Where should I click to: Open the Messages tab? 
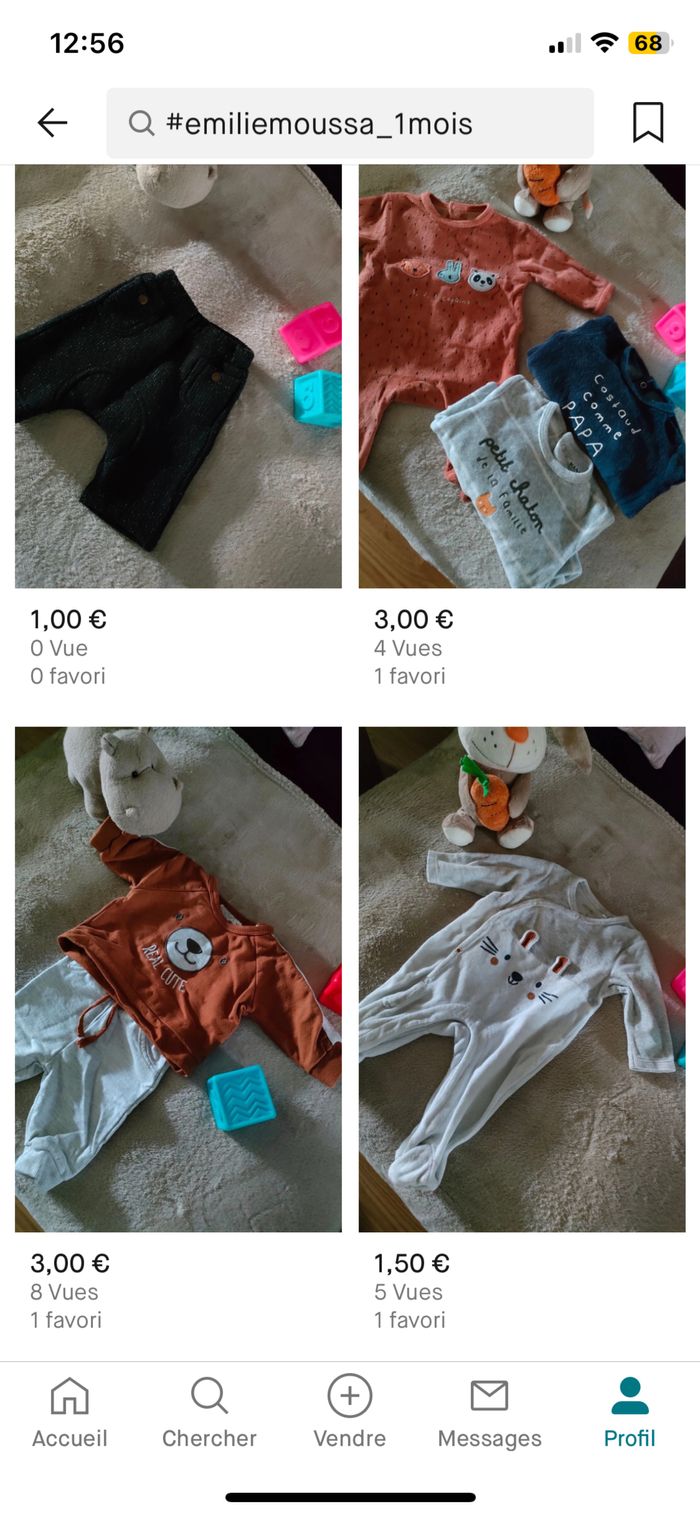click(x=489, y=1412)
